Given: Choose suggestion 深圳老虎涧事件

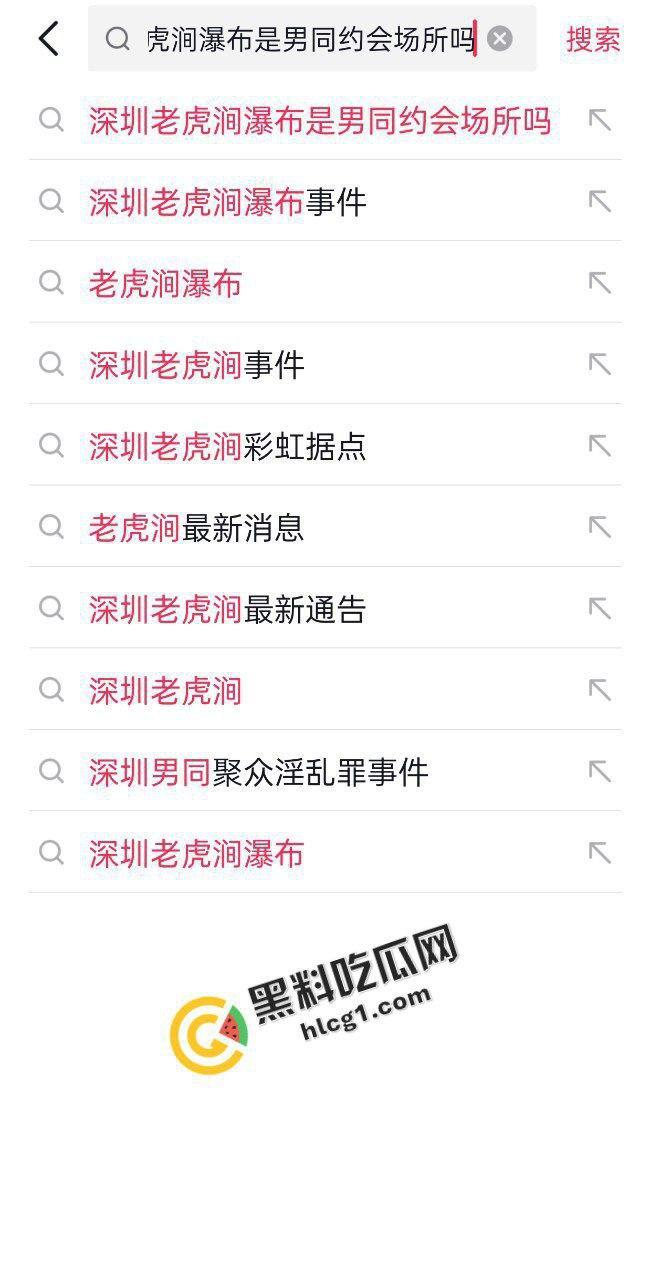Looking at the screenshot, I should [197, 365].
